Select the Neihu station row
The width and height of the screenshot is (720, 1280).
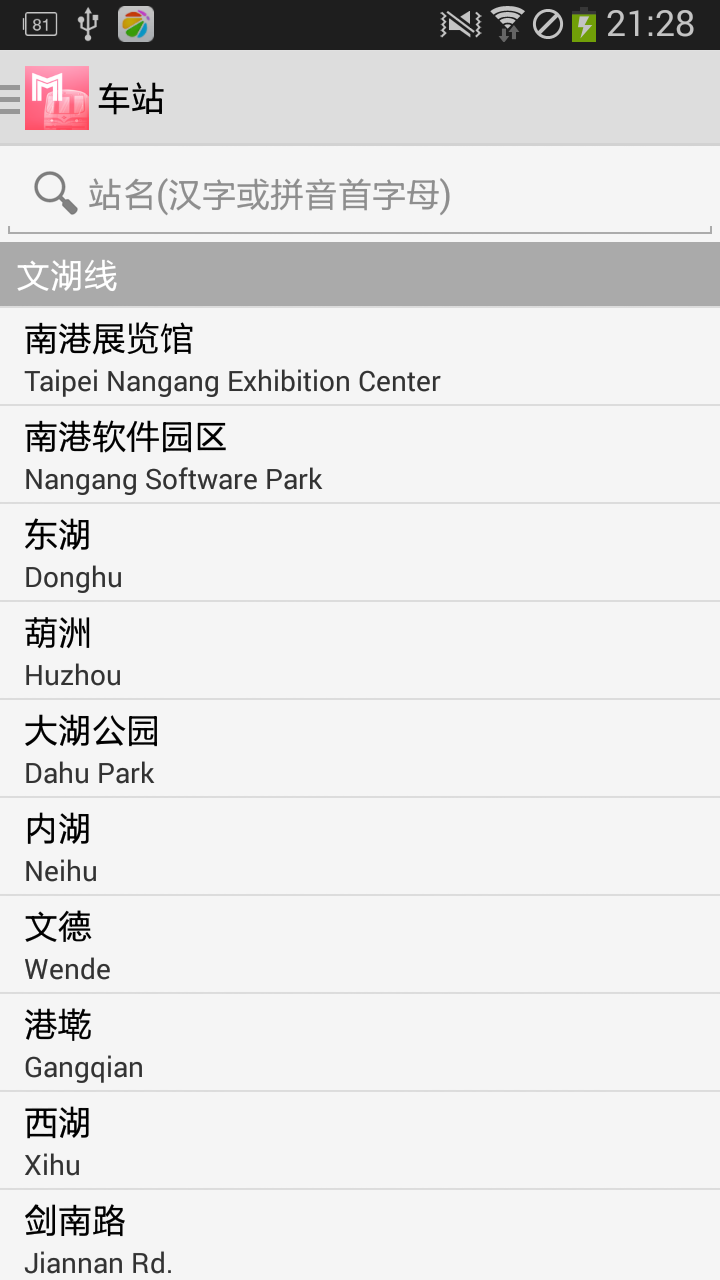(x=360, y=847)
